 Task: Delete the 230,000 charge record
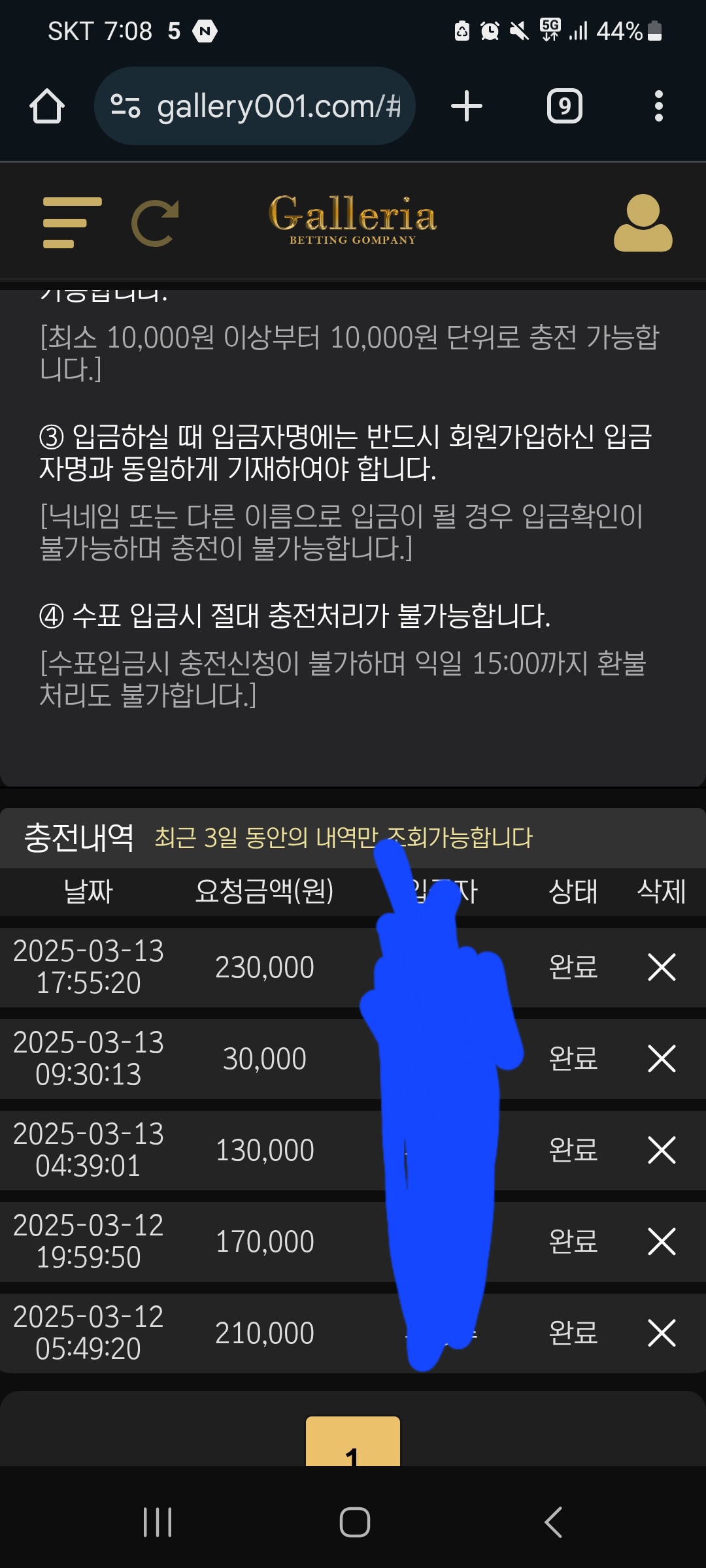(x=661, y=967)
